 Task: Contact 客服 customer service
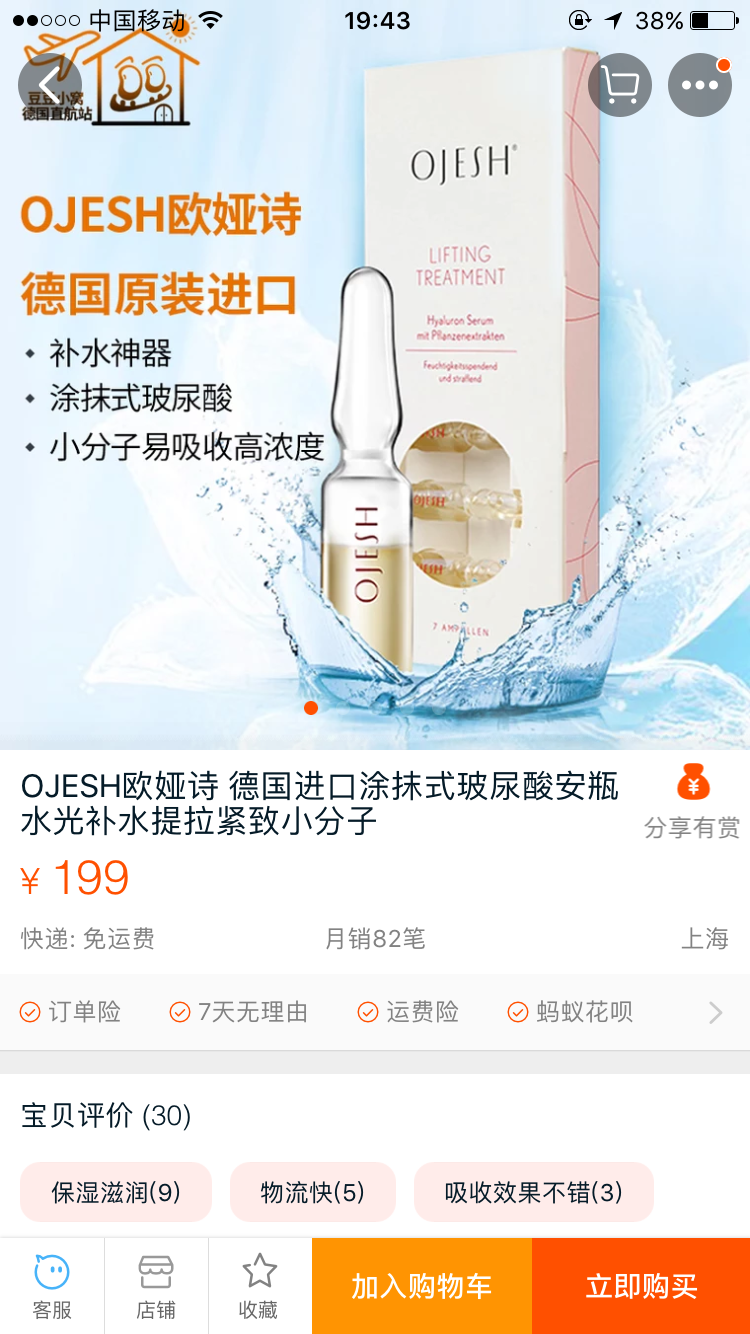point(52,1286)
